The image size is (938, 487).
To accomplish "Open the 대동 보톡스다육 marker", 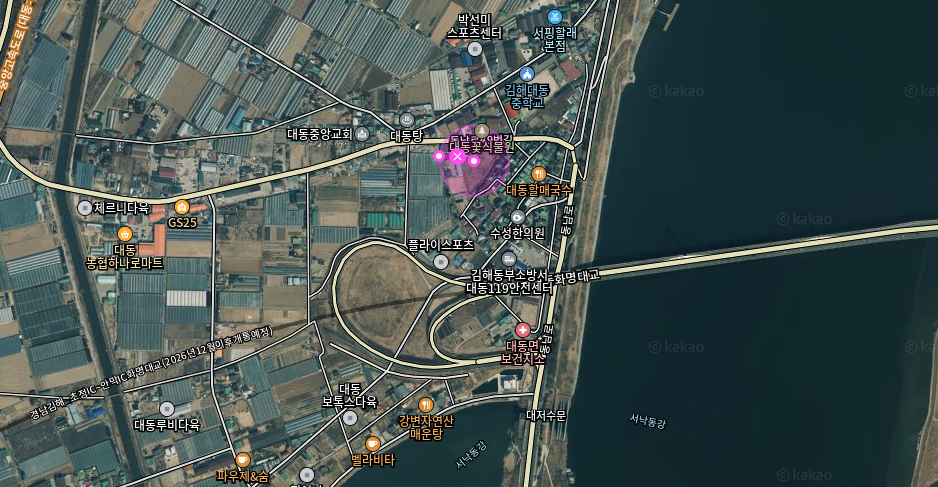I will click(349, 417).
